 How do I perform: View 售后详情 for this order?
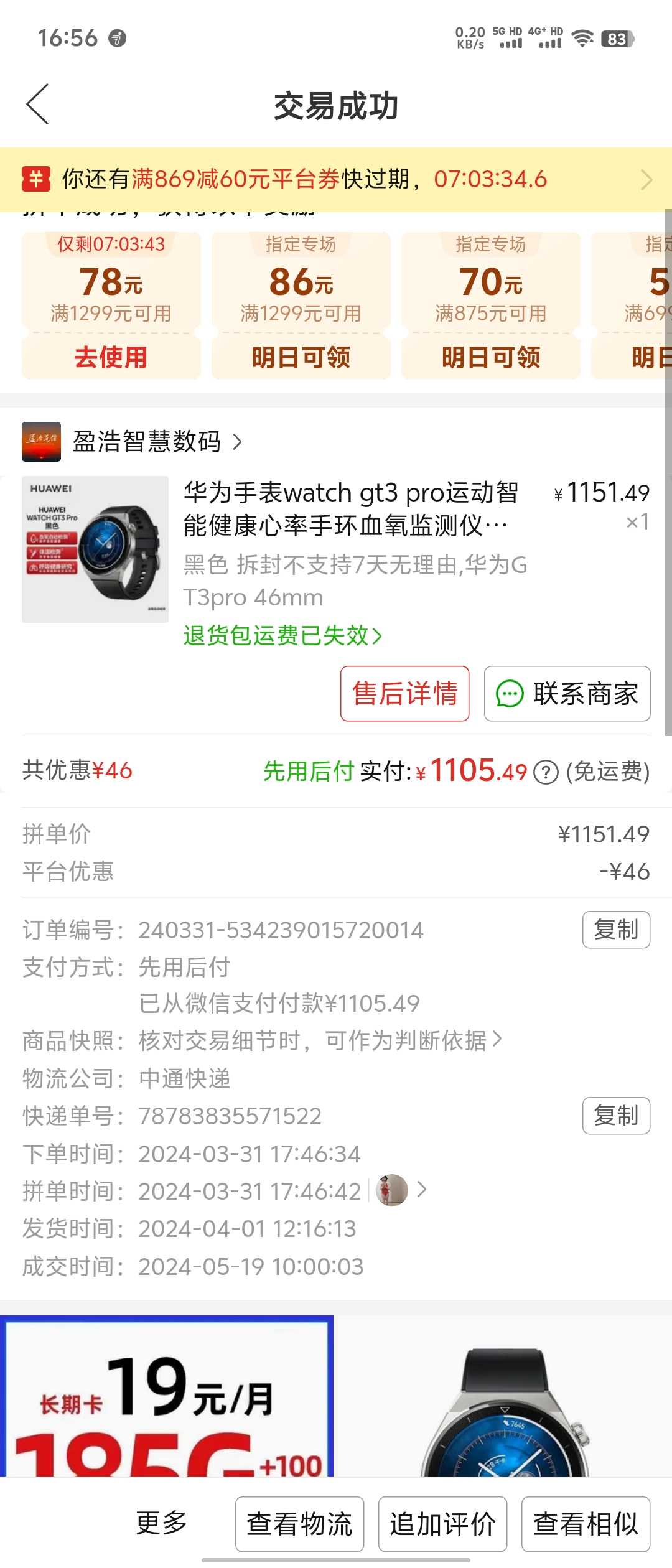pyautogui.click(x=405, y=694)
